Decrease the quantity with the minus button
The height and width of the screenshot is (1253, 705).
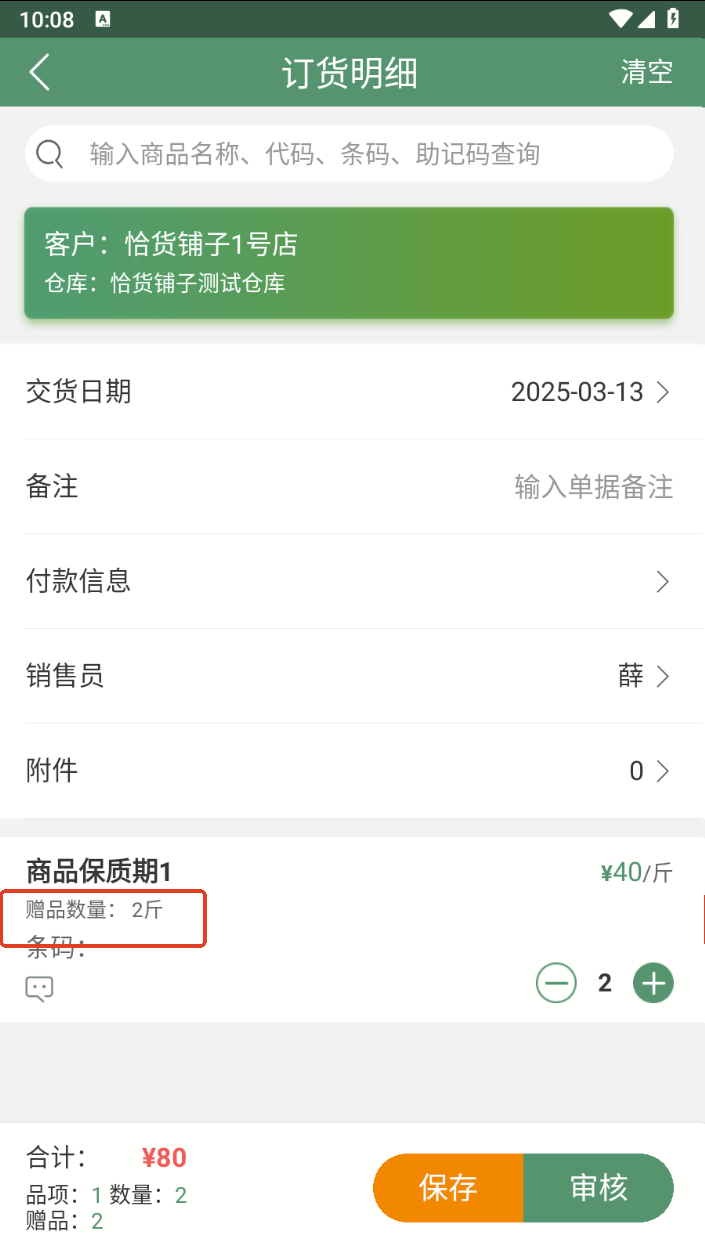click(x=556, y=983)
